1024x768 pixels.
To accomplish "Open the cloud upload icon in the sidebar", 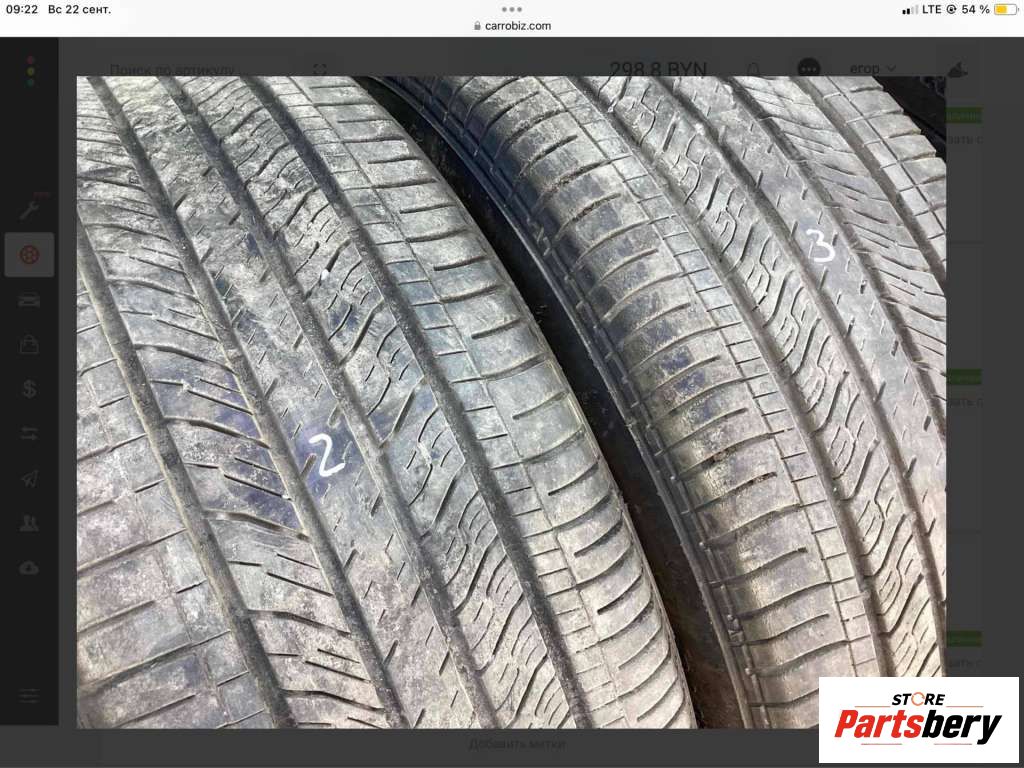I will pos(29,567).
